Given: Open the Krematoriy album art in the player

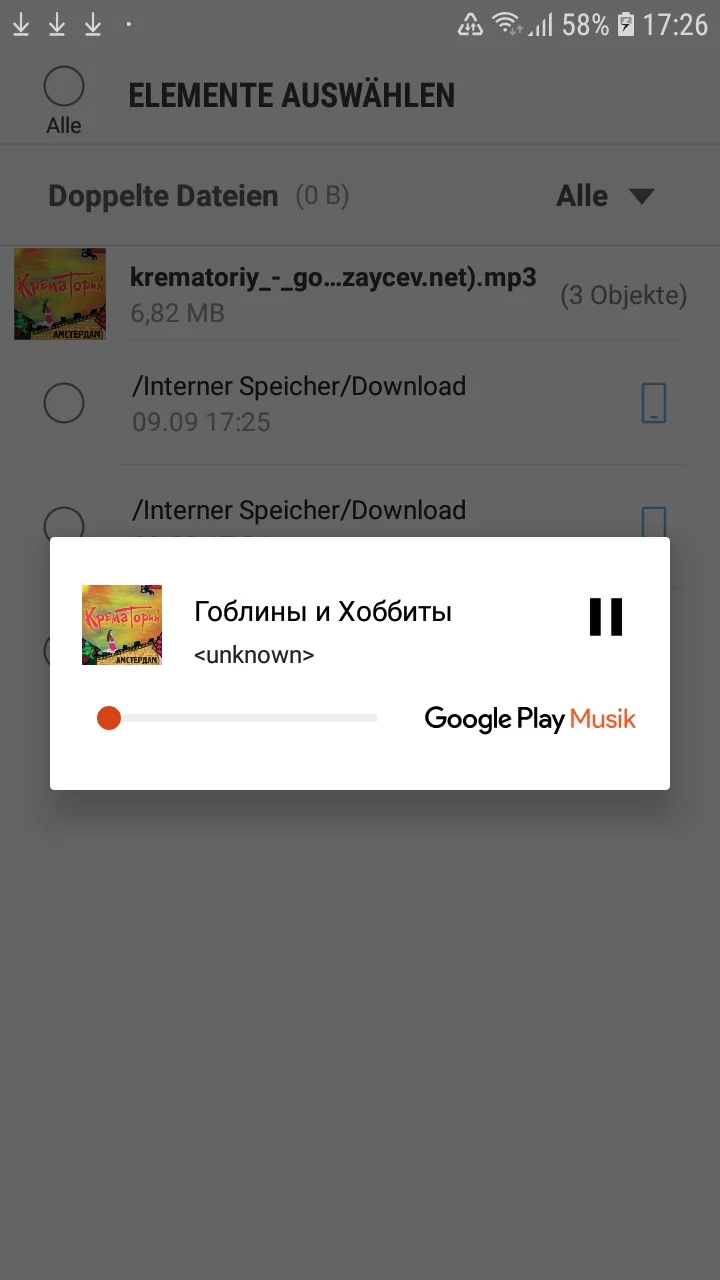Looking at the screenshot, I should [x=122, y=624].
